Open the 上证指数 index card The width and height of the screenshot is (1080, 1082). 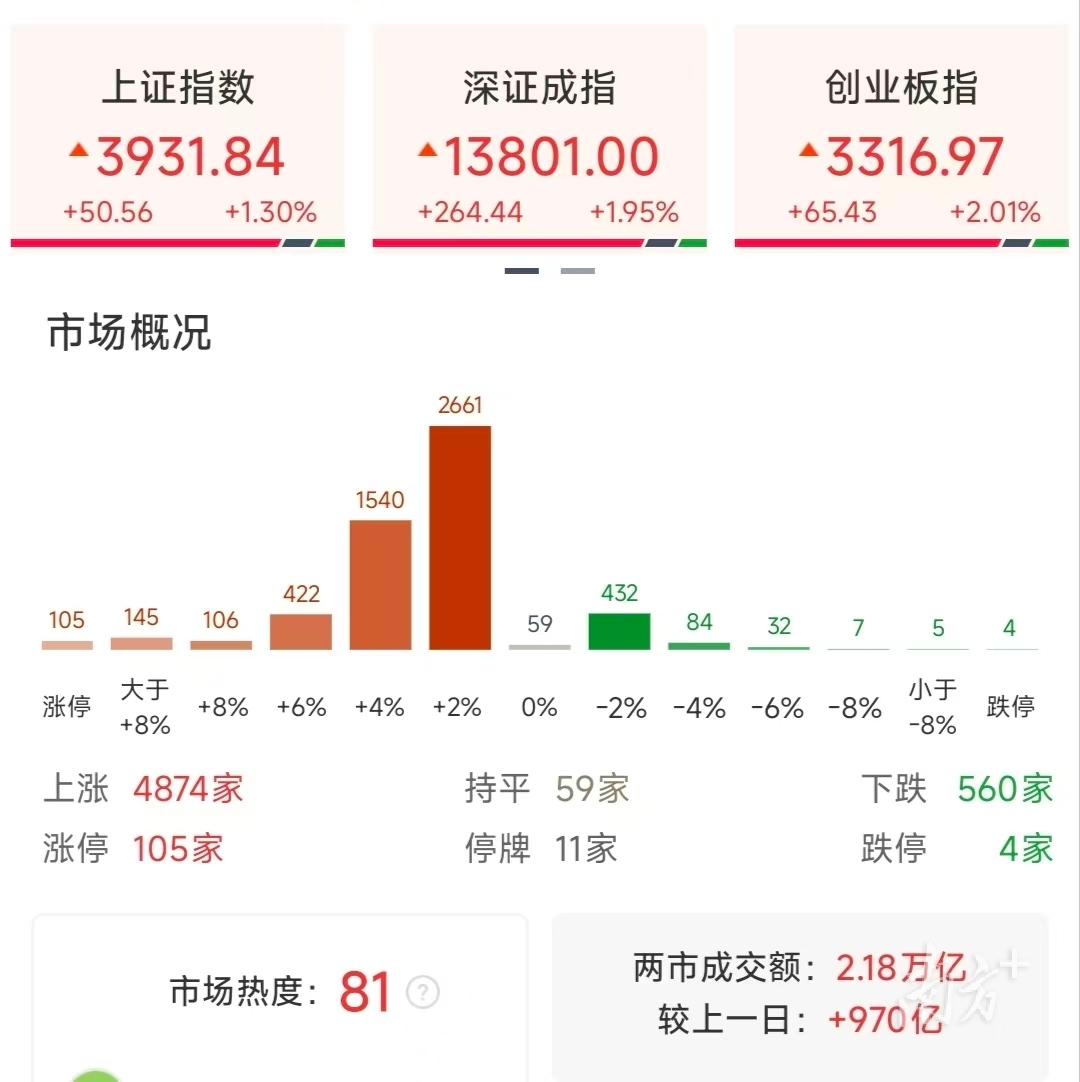click(178, 140)
